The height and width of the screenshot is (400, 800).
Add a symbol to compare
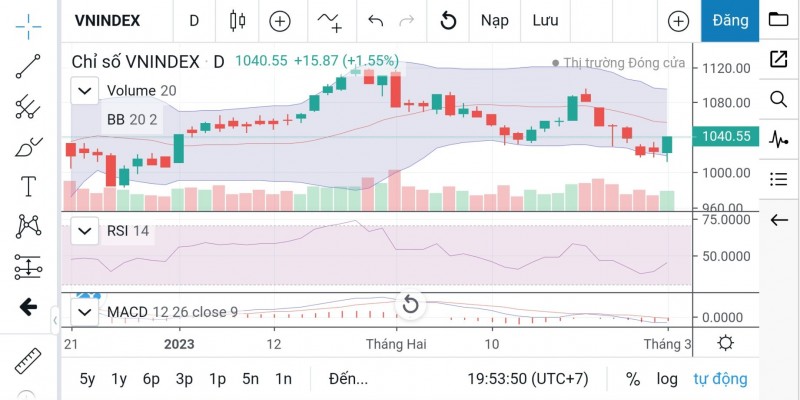click(280, 20)
